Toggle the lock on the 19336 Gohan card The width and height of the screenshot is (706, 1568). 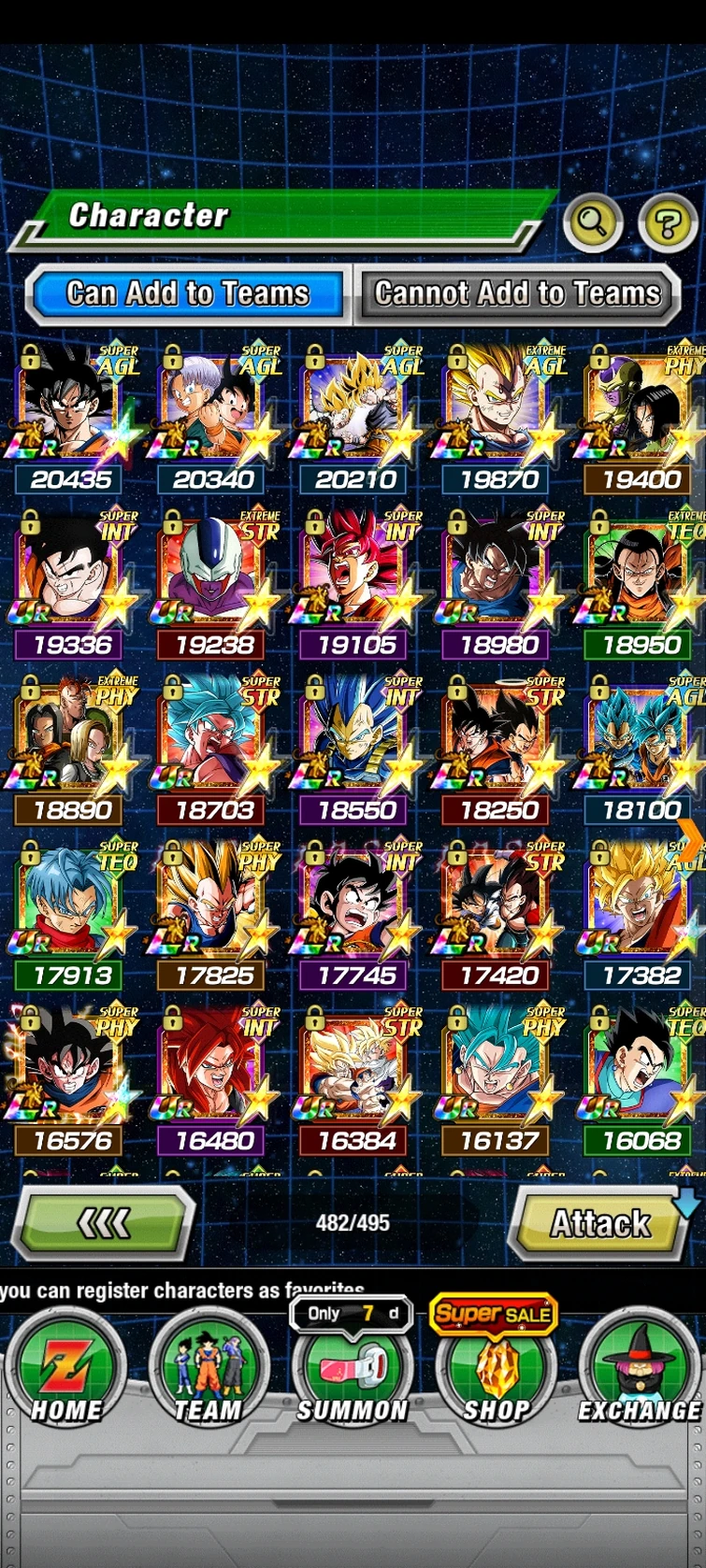click(28, 525)
